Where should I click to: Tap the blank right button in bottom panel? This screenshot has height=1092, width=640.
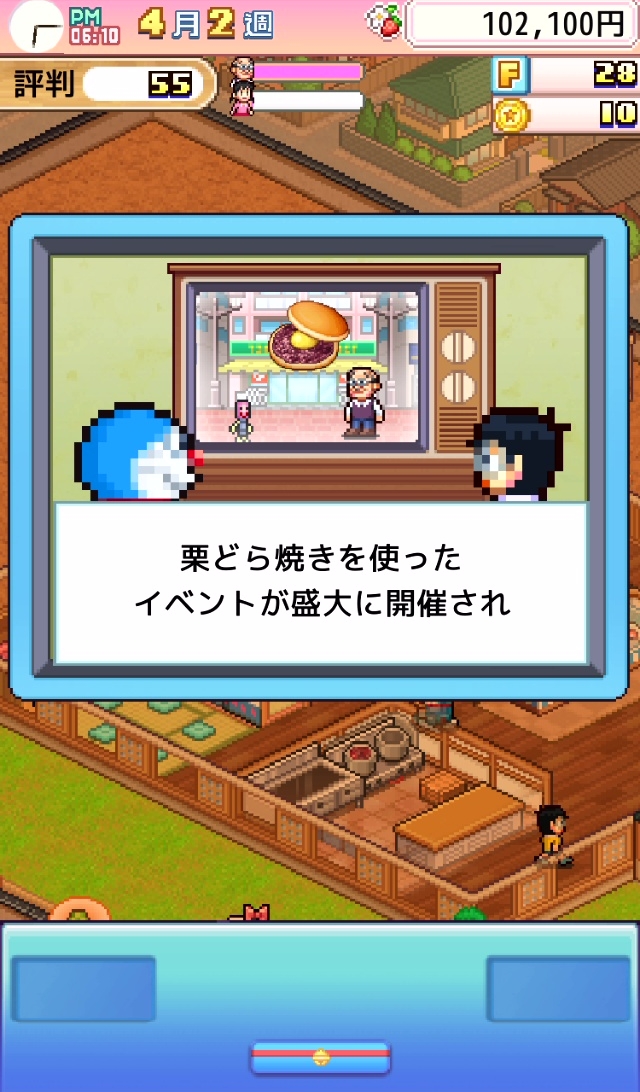pos(558,988)
